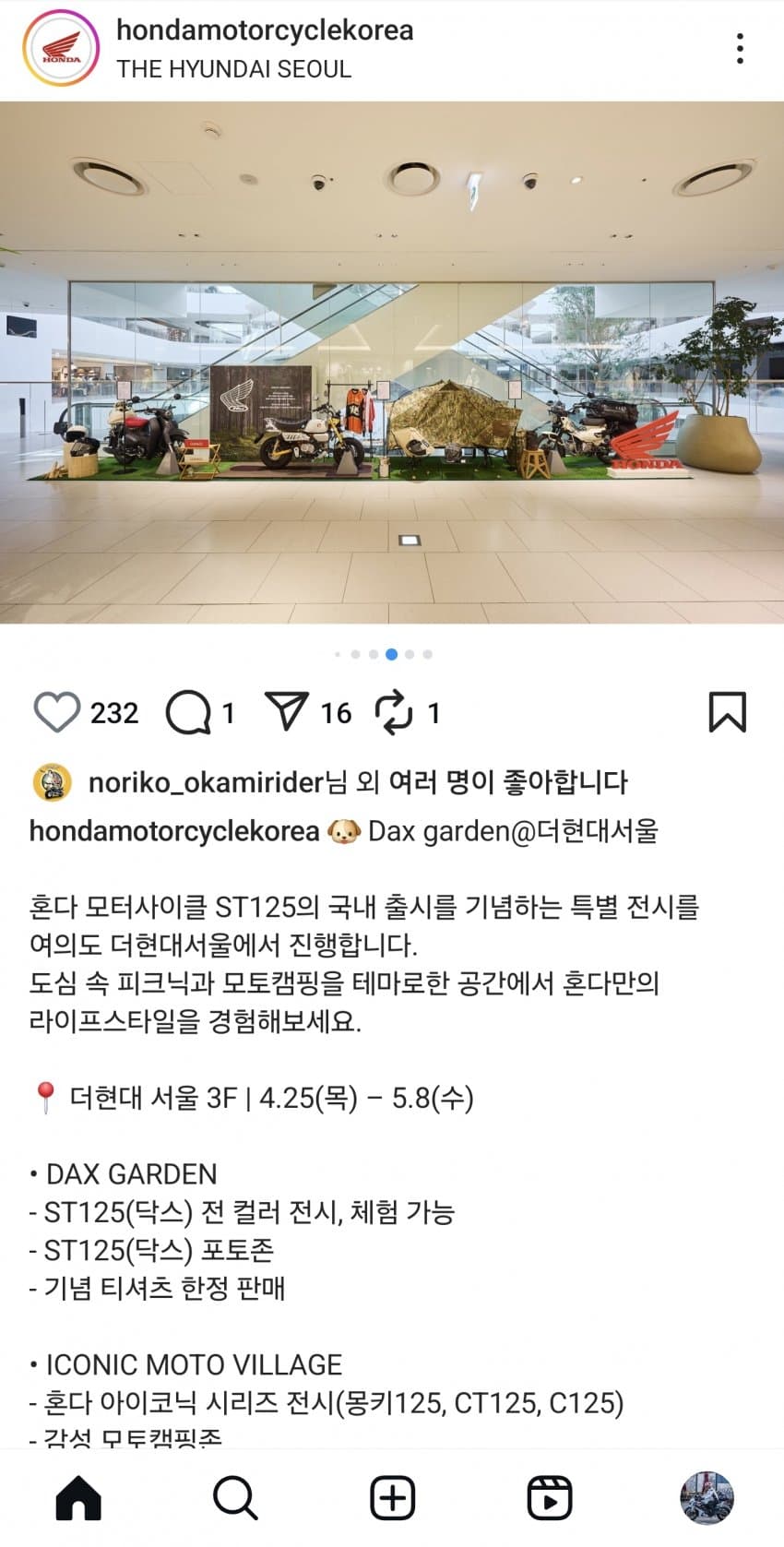The width and height of the screenshot is (784, 1547).
Task: Switch to the Reels tab
Action: coord(549,1497)
